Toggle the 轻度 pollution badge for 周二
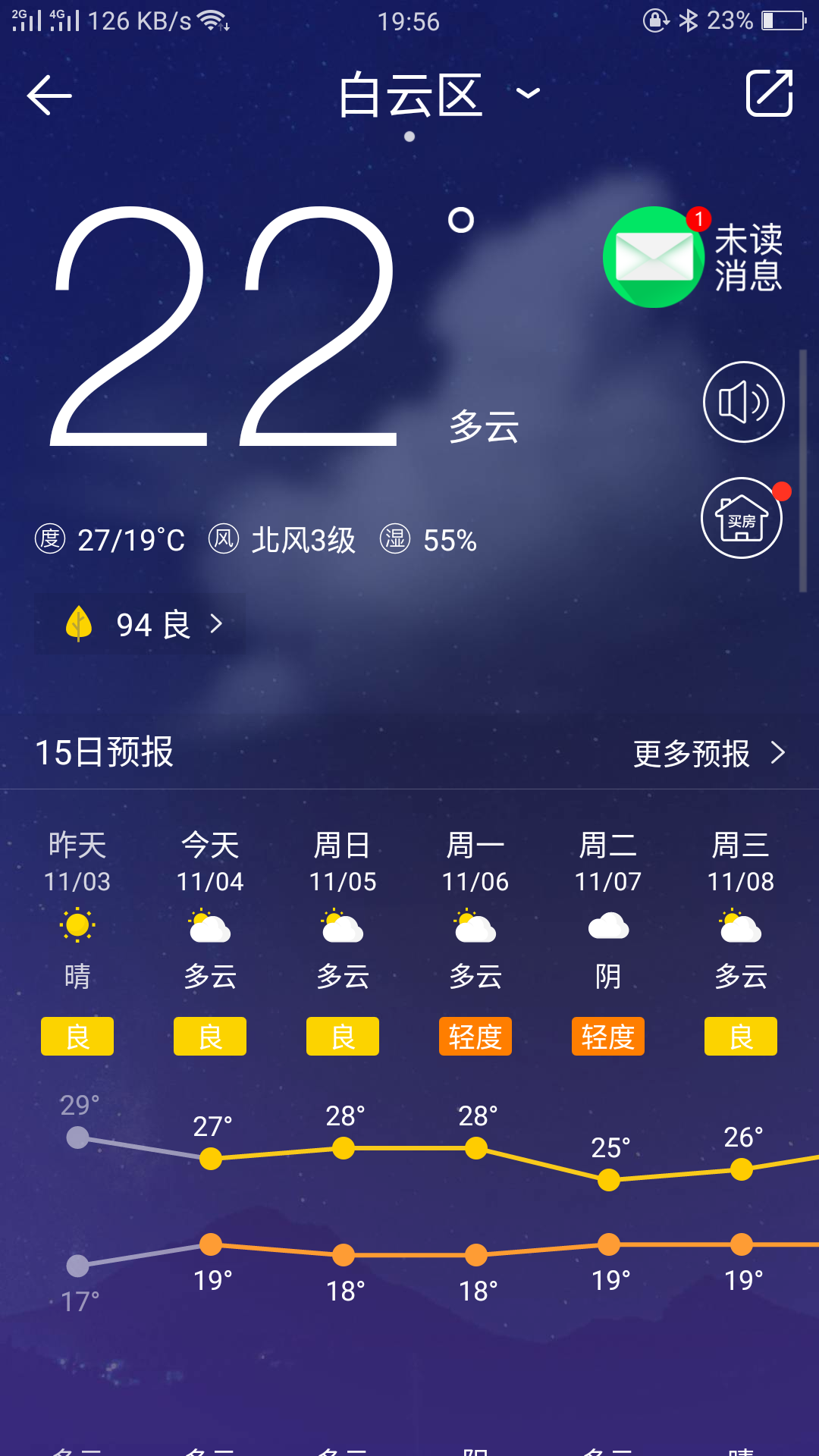The image size is (819, 1456). coord(607,1037)
